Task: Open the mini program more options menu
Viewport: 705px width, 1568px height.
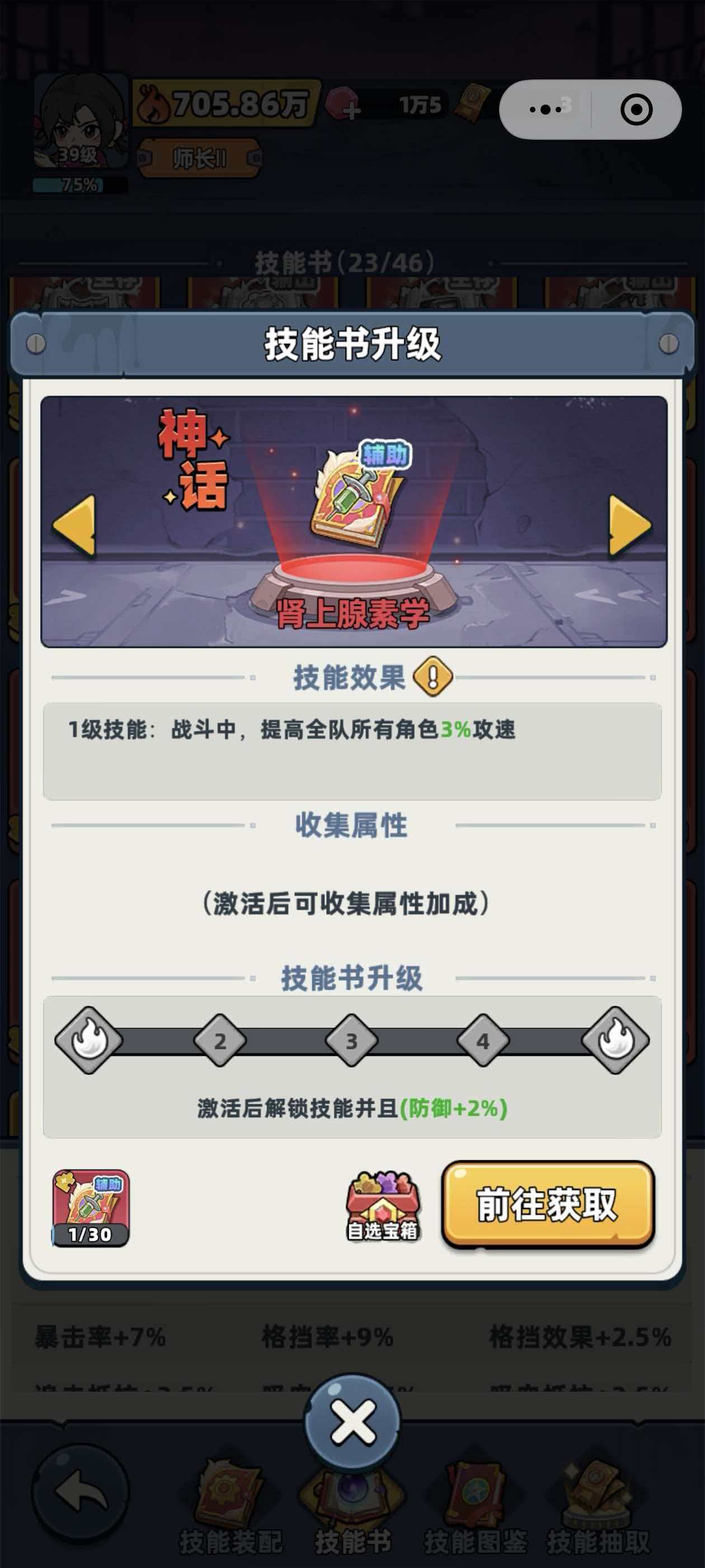Action: [x=546, y=110]
